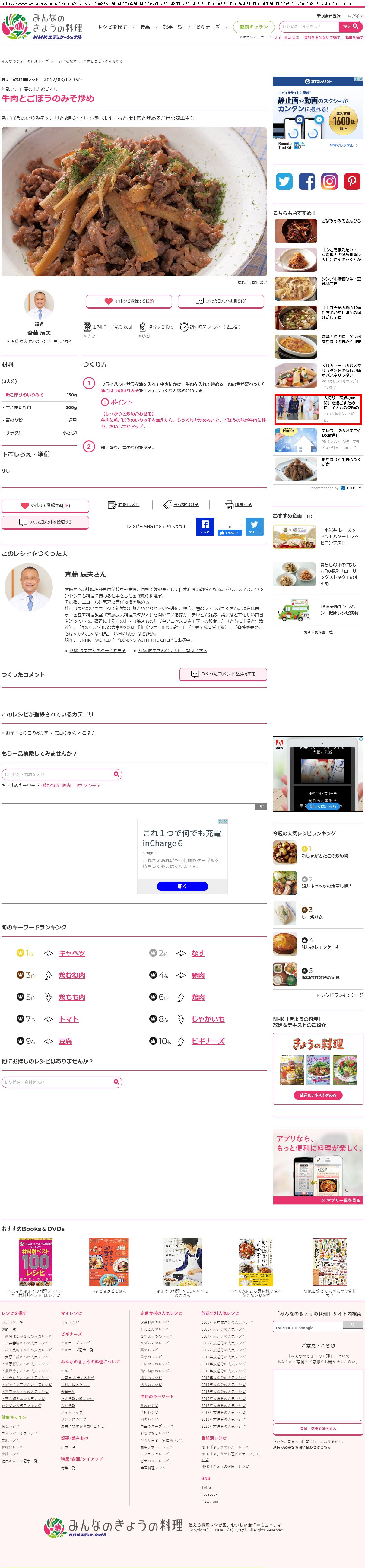This screenshot has width=365, height=1568.
Task: Select the じゃがいも keyword ranking link
Action: click(x=208, y=1019)
